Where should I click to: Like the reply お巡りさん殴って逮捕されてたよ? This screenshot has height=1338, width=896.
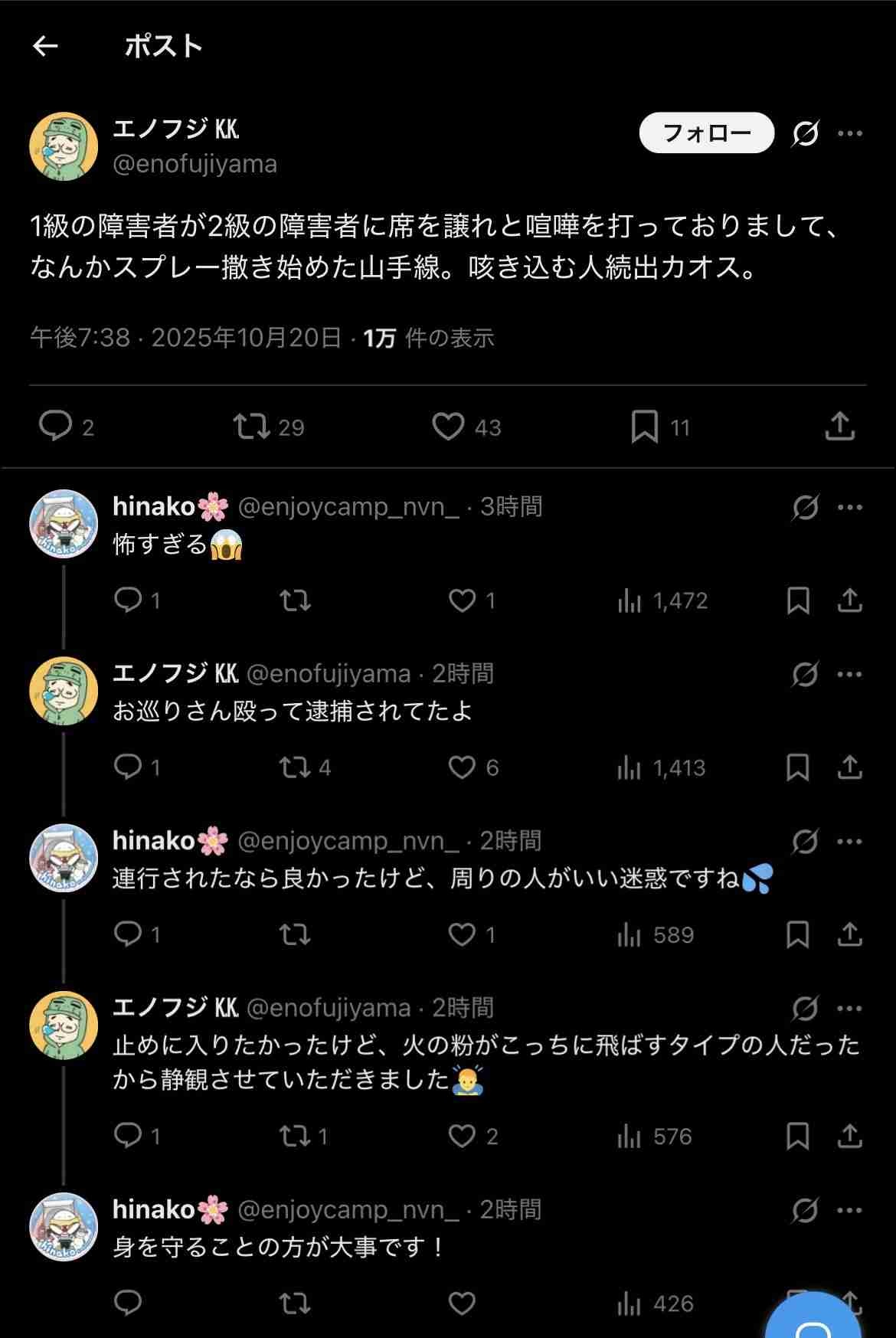click(462, 767)
